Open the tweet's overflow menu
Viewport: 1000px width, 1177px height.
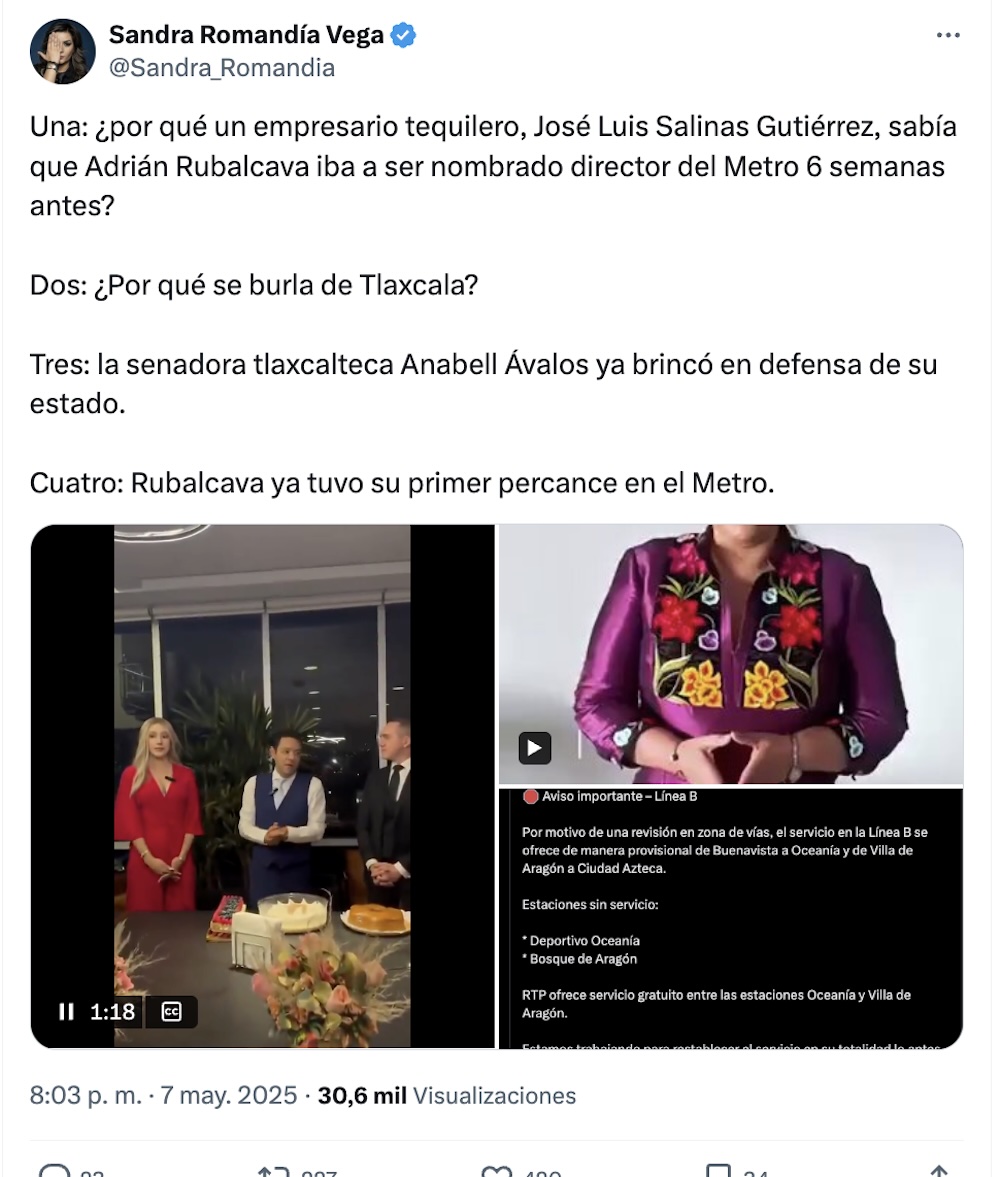(947, 36)
